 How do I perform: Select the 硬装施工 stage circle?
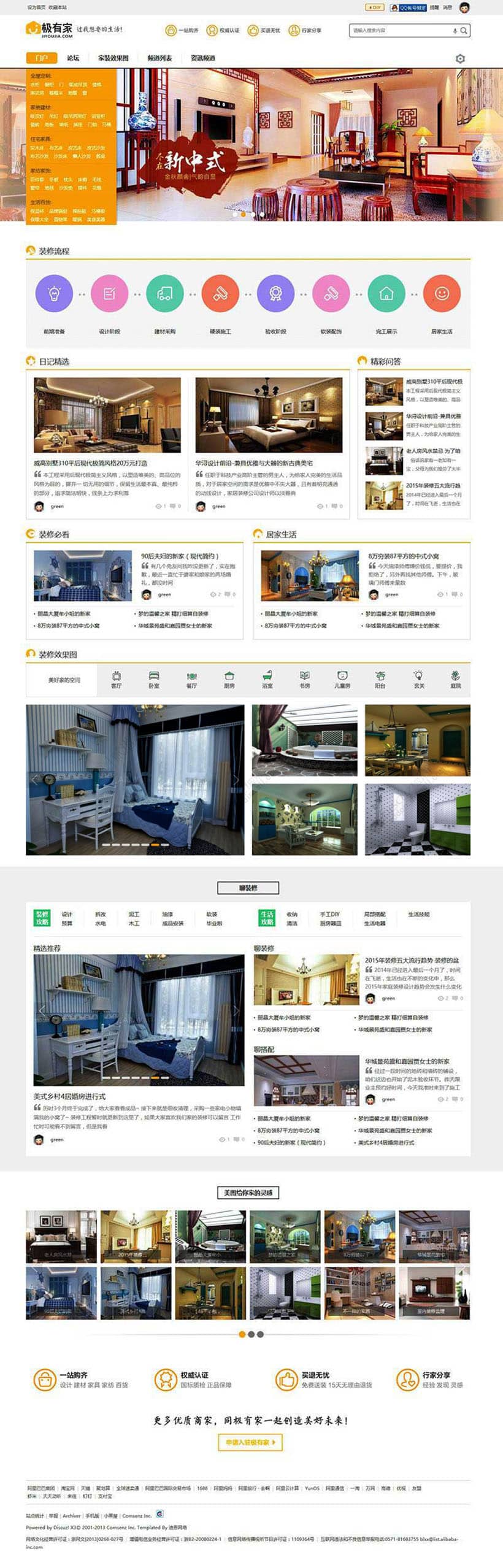coord(220,293)
